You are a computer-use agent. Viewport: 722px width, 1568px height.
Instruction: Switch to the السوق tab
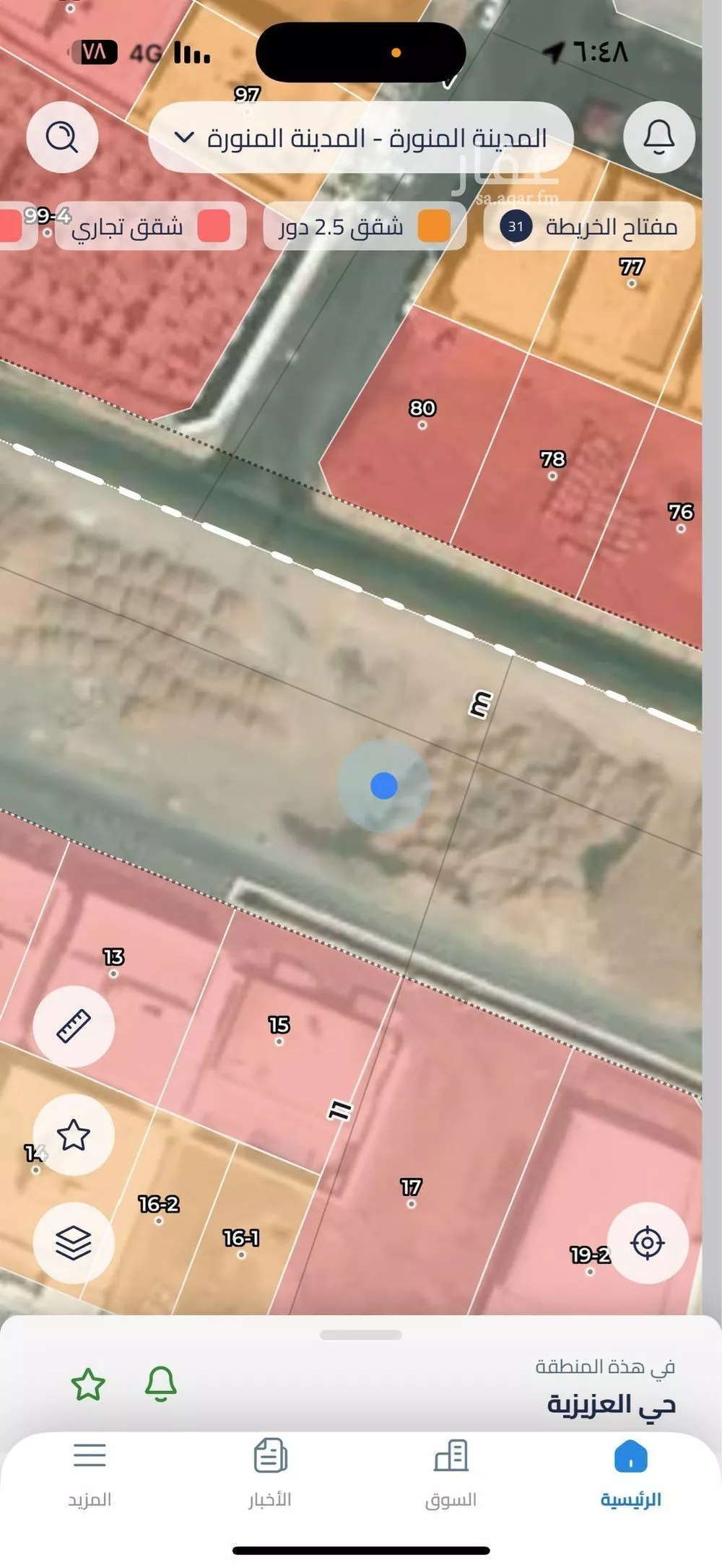451,1473
